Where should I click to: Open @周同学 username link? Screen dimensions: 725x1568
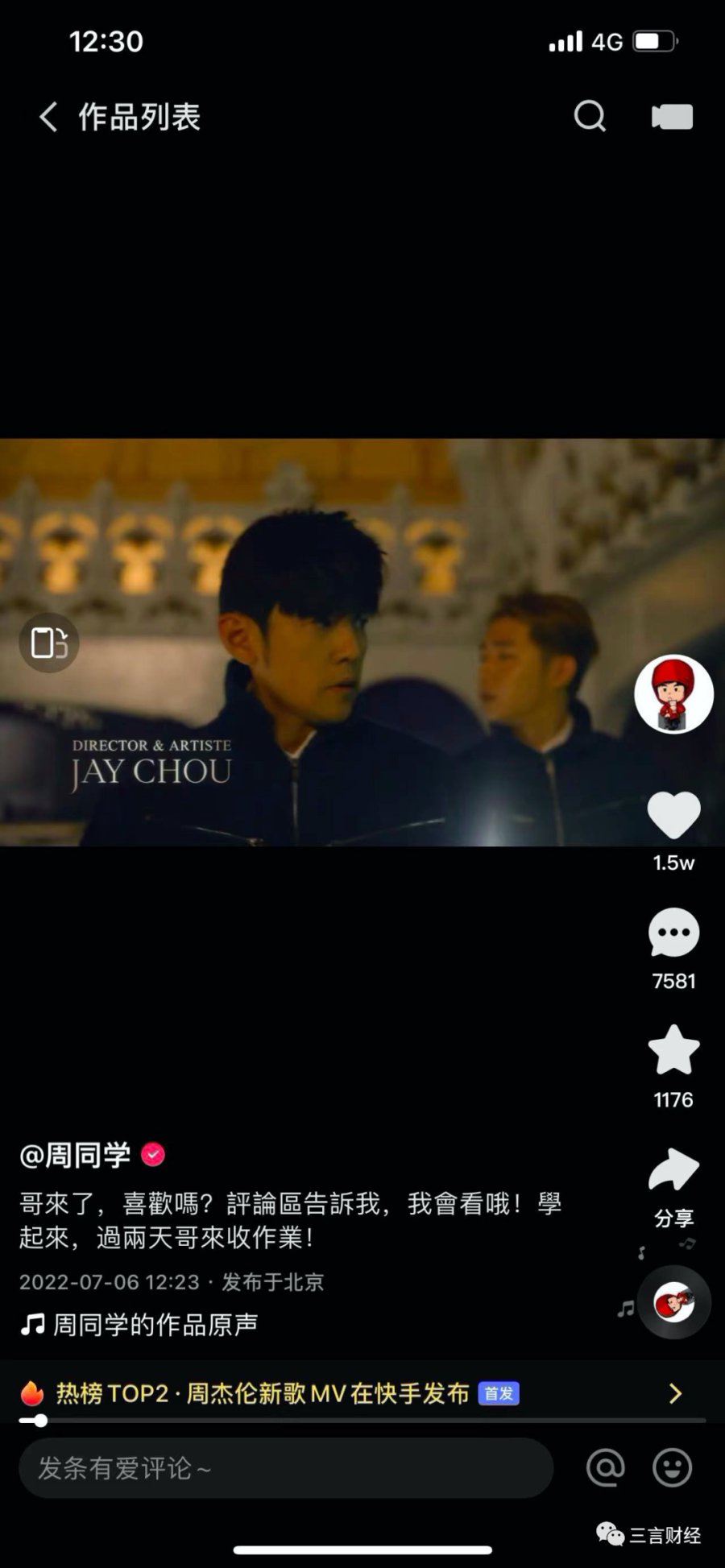point(75,1155)
